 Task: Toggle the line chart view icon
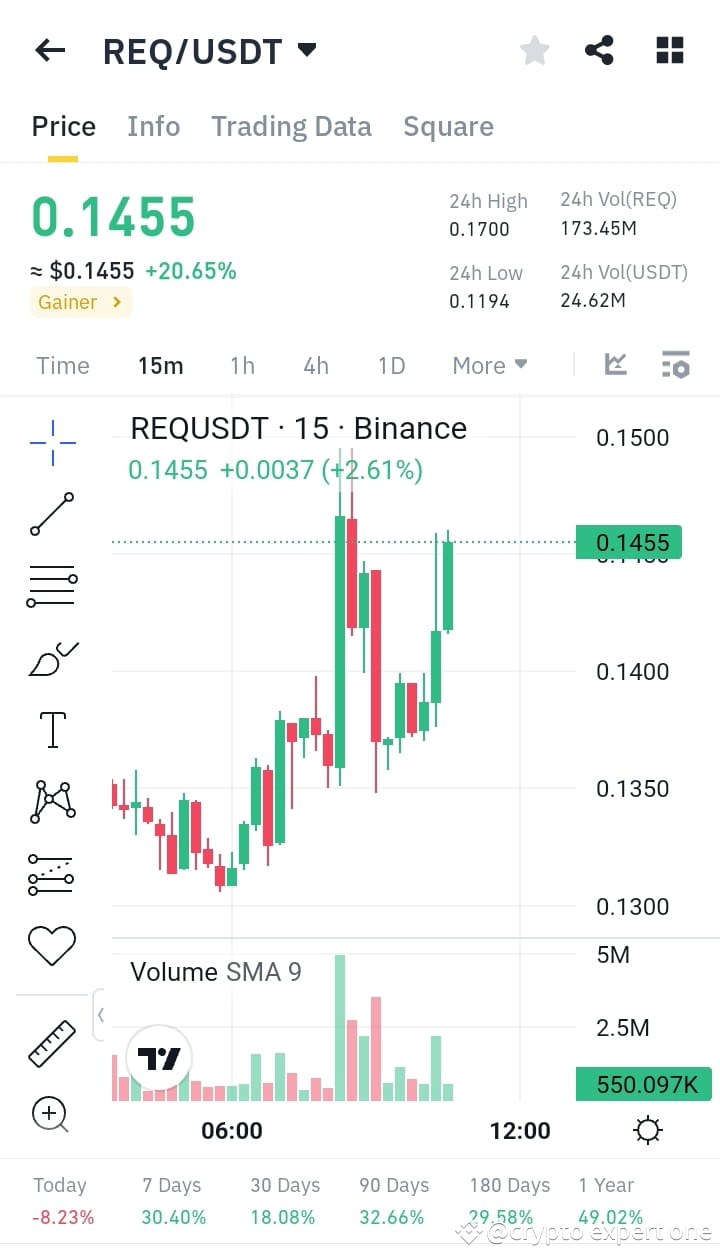point(615,365)
